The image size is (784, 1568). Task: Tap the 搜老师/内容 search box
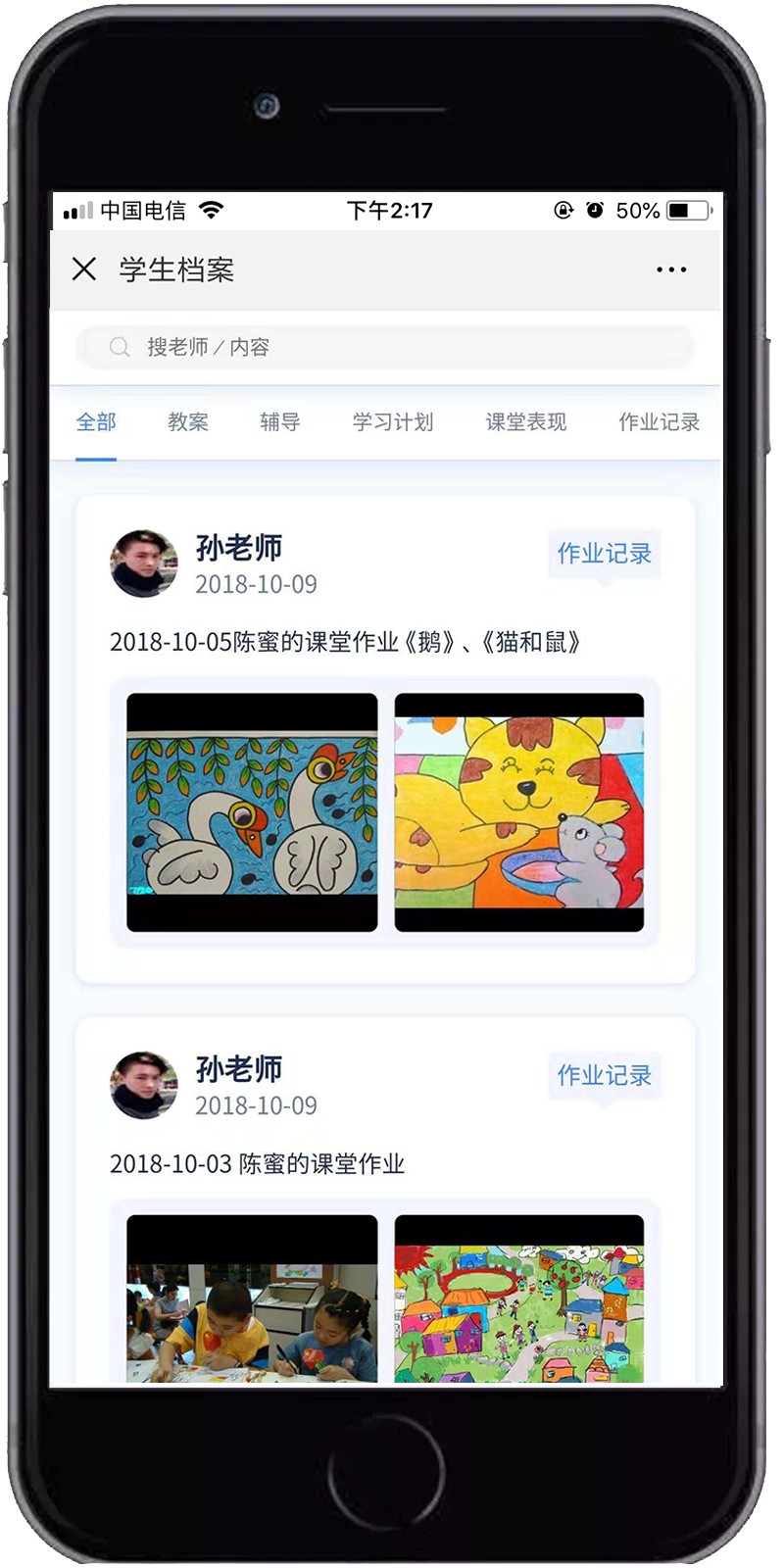[385, 347]
